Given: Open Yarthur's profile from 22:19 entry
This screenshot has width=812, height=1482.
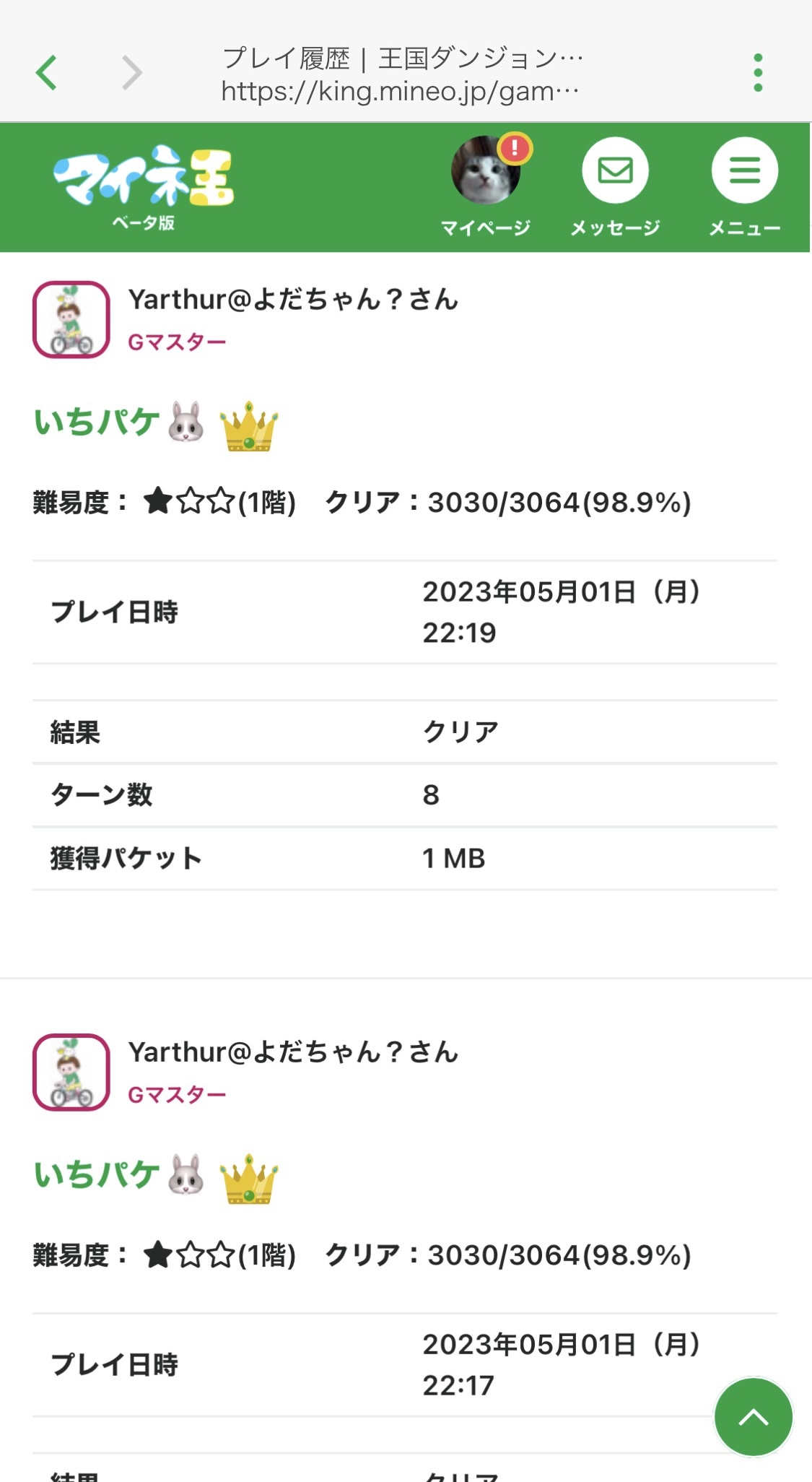Looking at the screenshot, I should point(292,300).
